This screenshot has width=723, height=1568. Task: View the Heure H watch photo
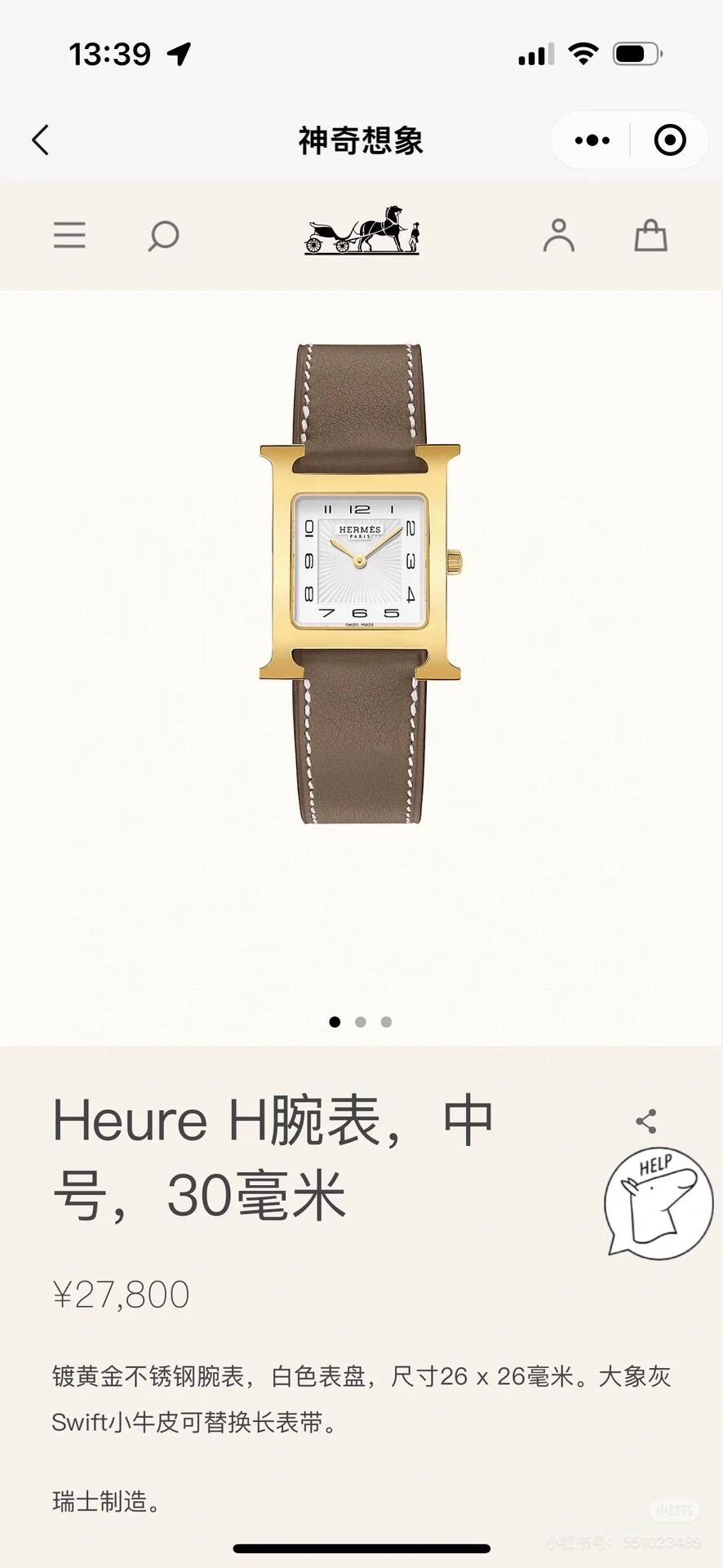click(360, 584)
